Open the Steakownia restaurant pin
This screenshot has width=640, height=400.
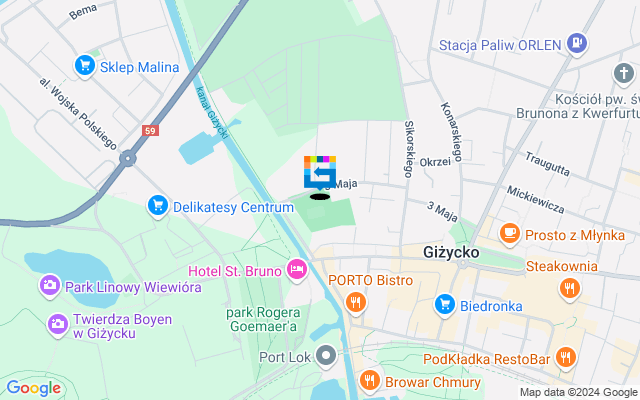[569, 289]
